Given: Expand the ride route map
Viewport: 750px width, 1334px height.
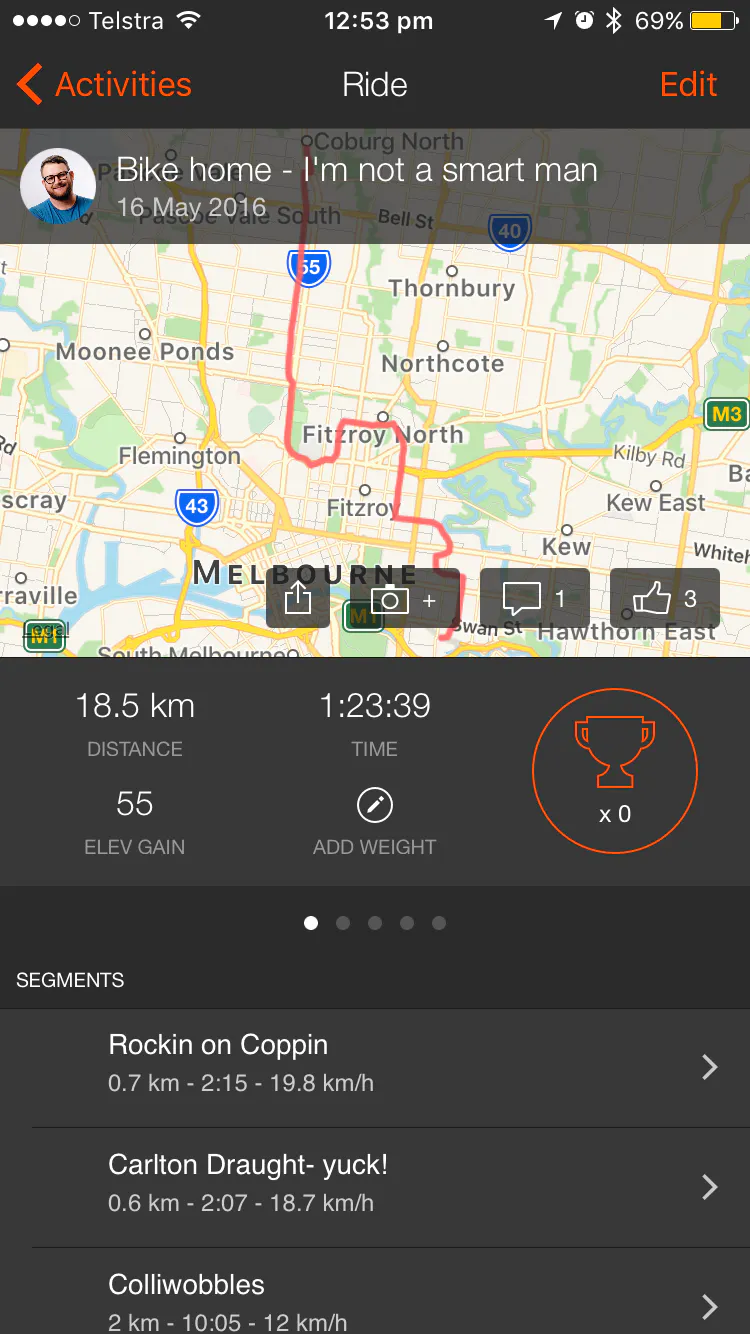Looking at the screenshot, I should pos(375,420).
